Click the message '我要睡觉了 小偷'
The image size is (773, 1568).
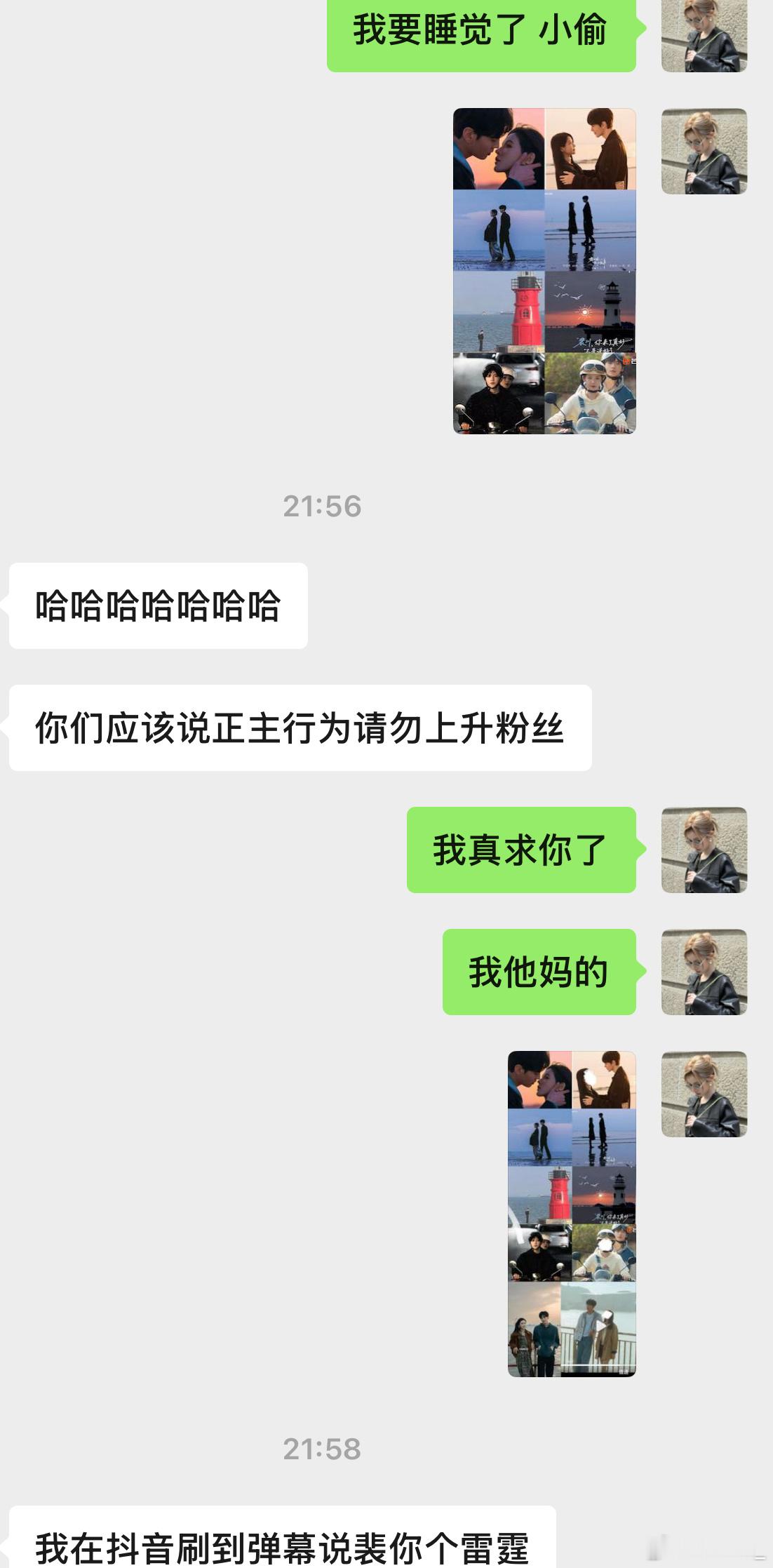tap(484, 32)
